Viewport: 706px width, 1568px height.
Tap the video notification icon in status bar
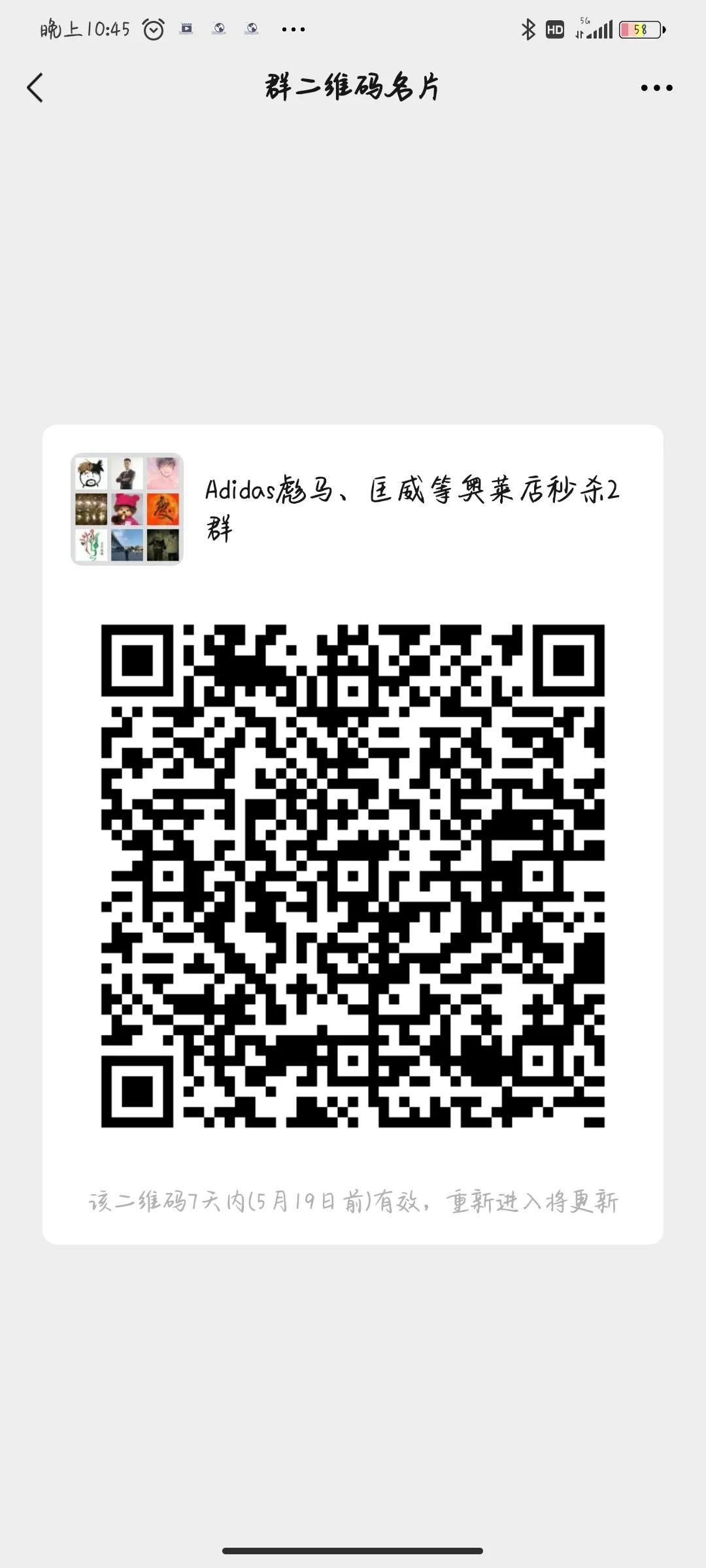[186, 29]
